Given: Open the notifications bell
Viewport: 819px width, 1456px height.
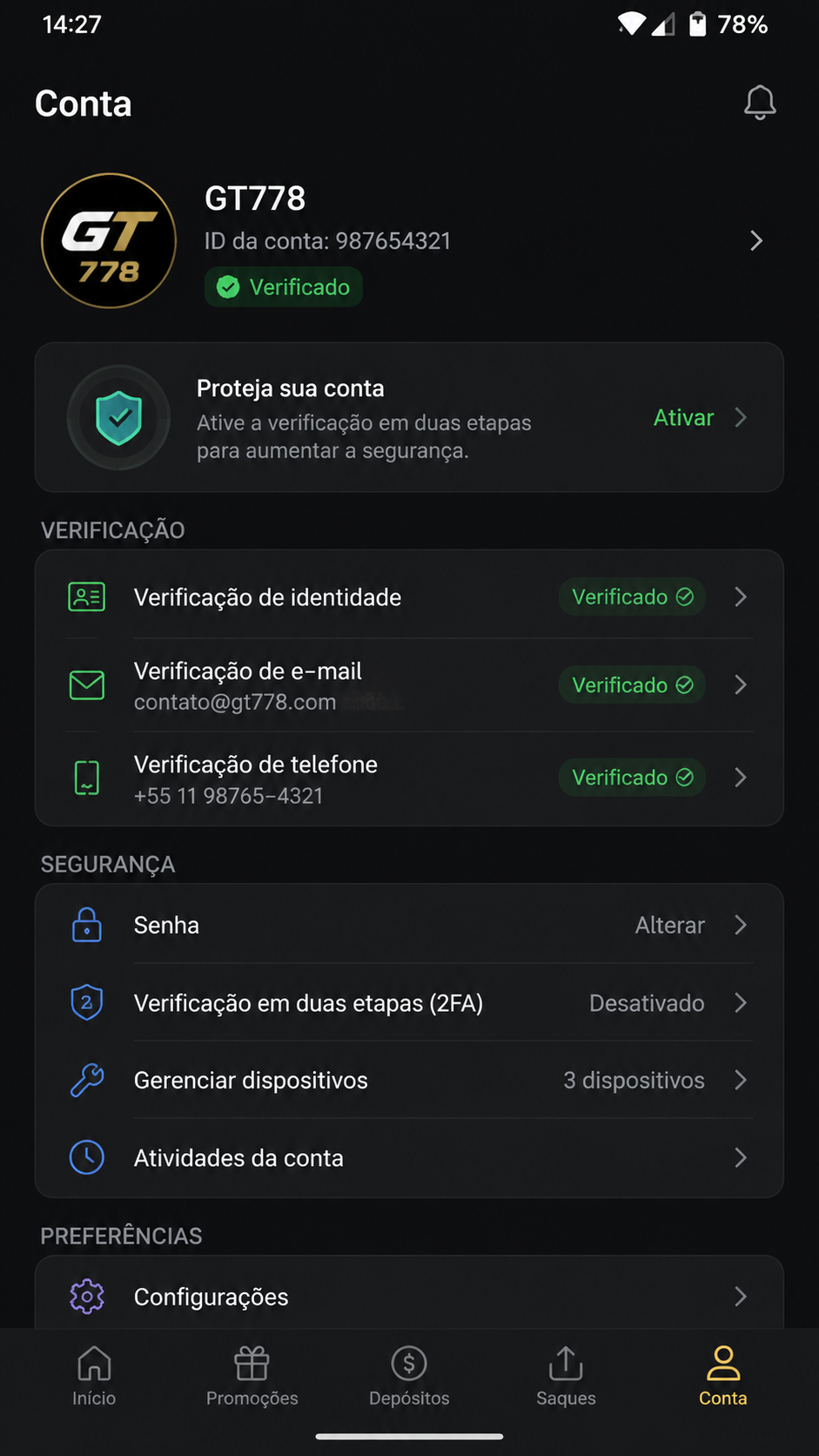Looking at the screenshot, I should pyautogui.click(x=760, y=103).
